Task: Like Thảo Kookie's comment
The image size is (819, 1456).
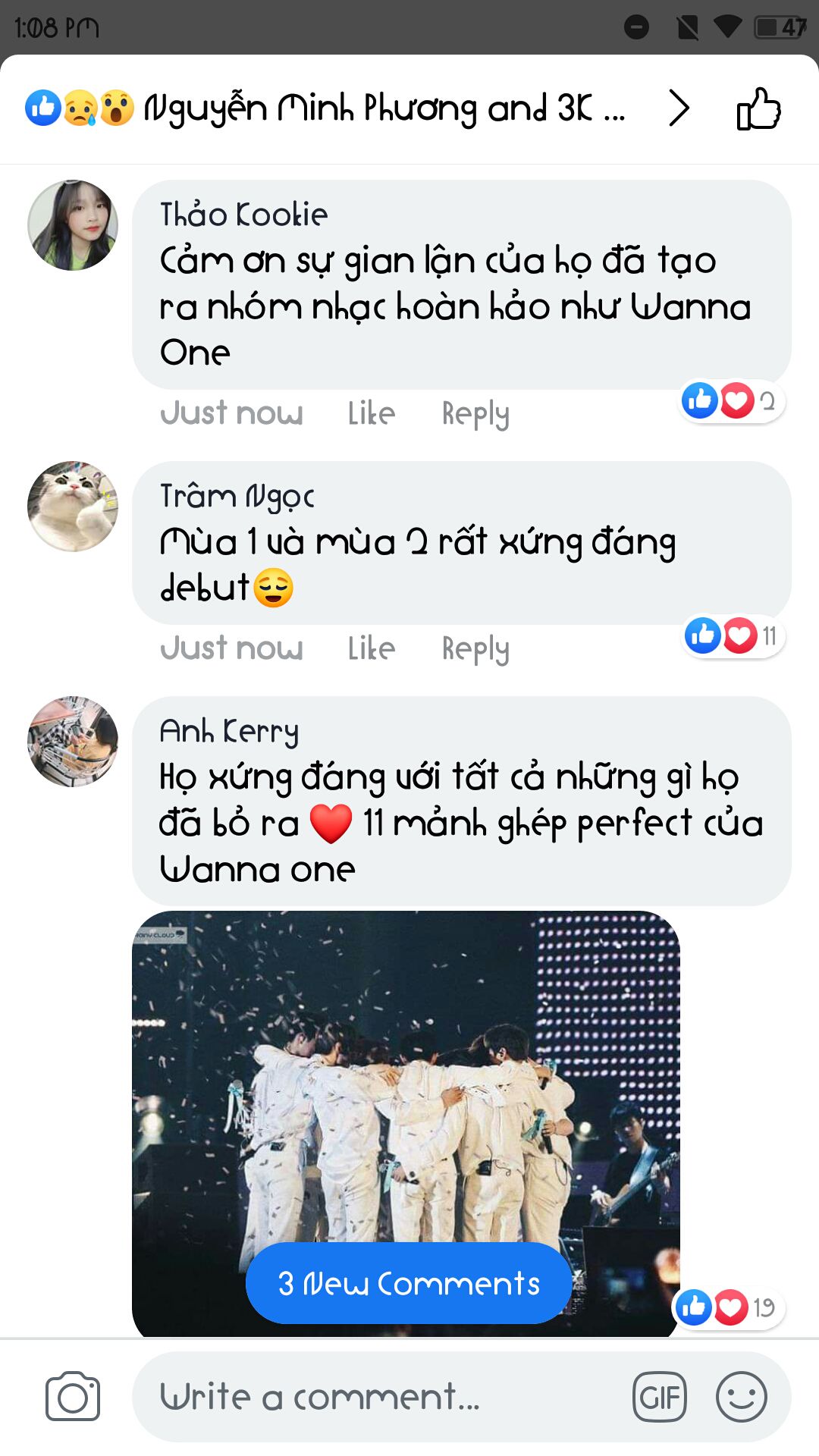Action: tap(372, 413)
